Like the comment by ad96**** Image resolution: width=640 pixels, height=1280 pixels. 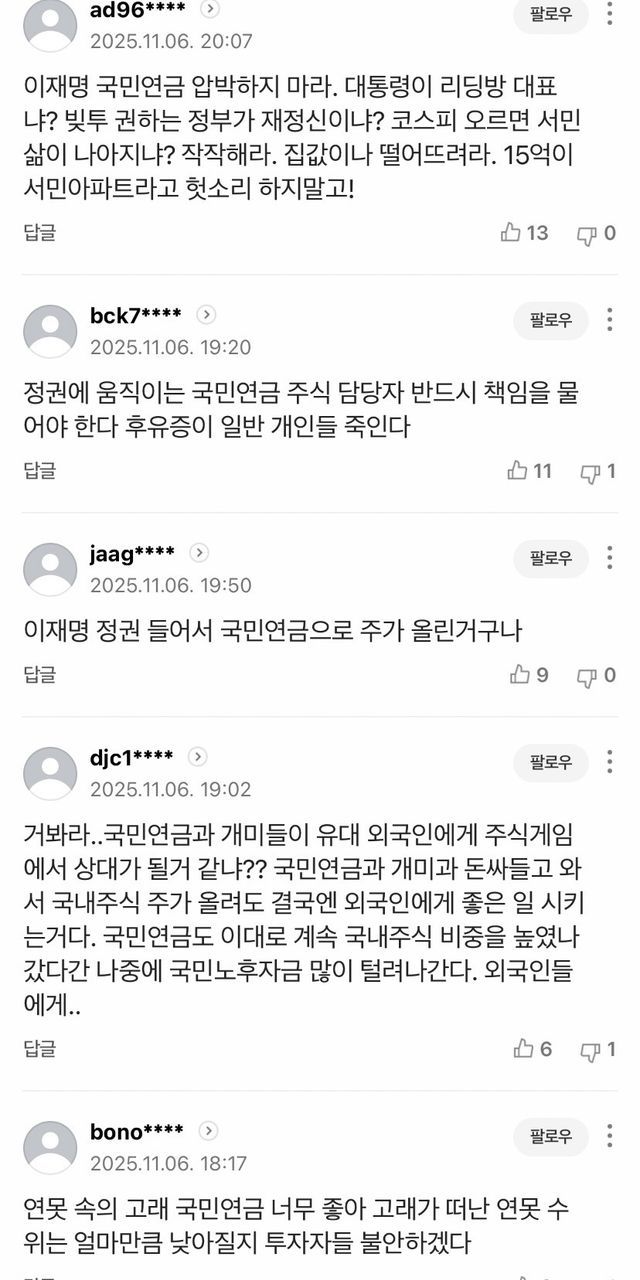coord(513,233)
